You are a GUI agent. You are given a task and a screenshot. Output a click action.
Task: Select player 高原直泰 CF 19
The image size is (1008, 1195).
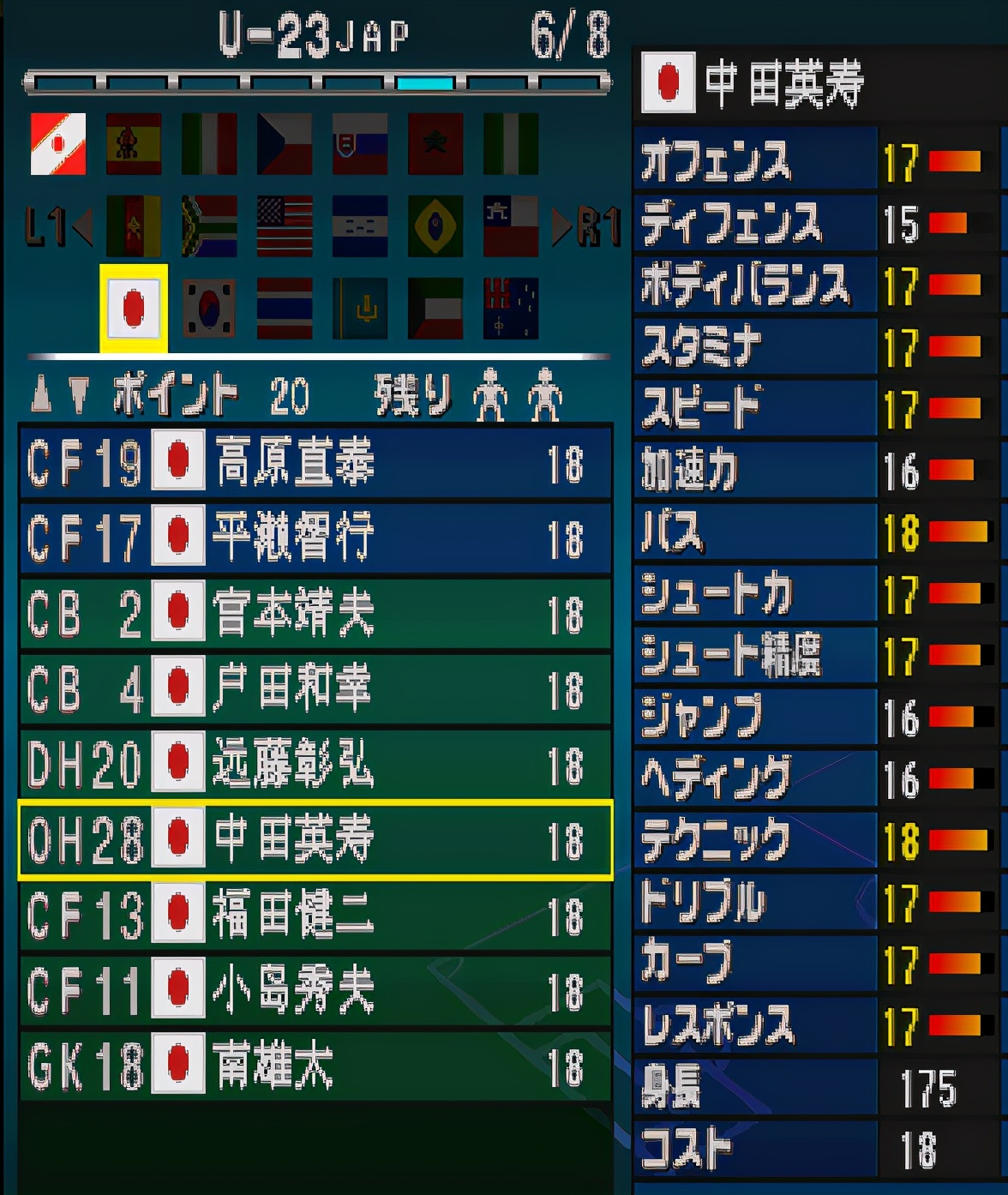(x=315, y=463)
